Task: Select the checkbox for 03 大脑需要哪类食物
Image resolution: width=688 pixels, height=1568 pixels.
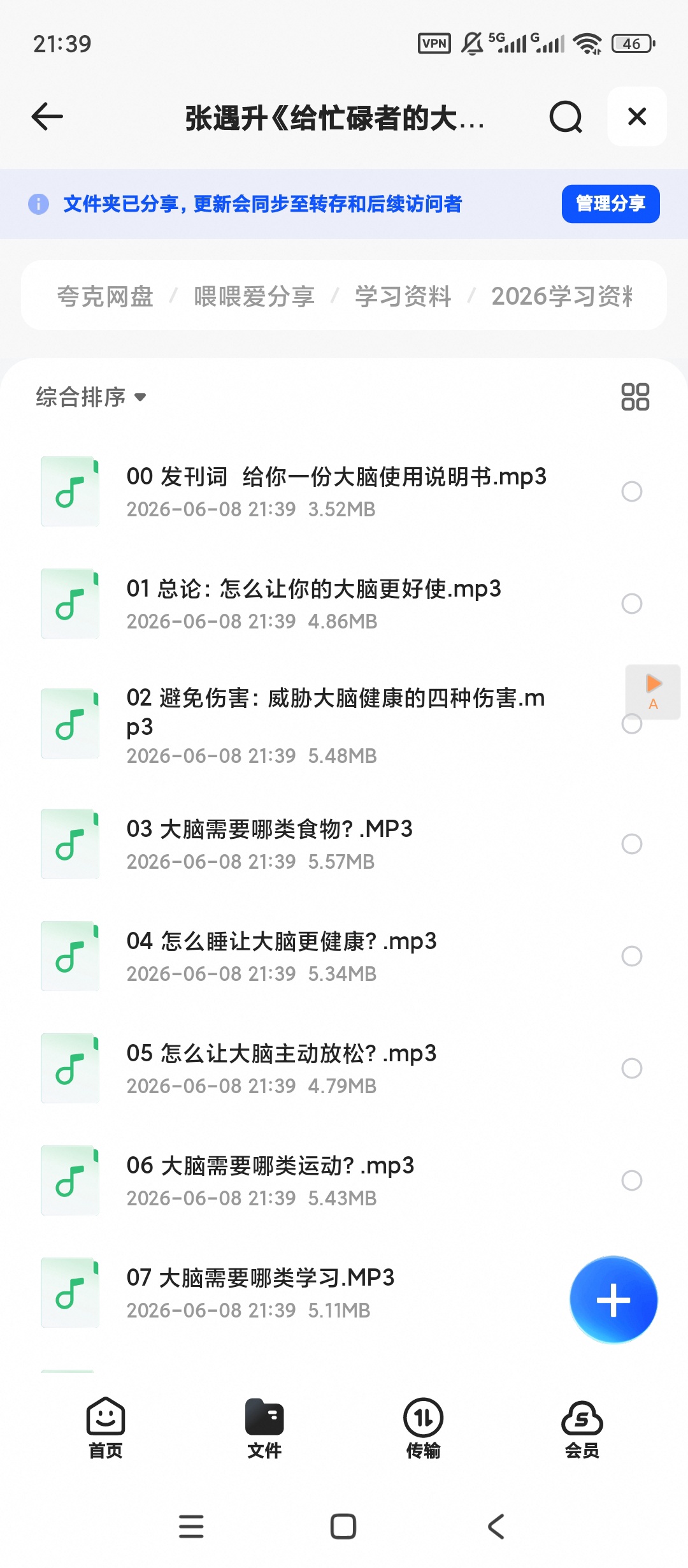Action: [x=632, y=844]
